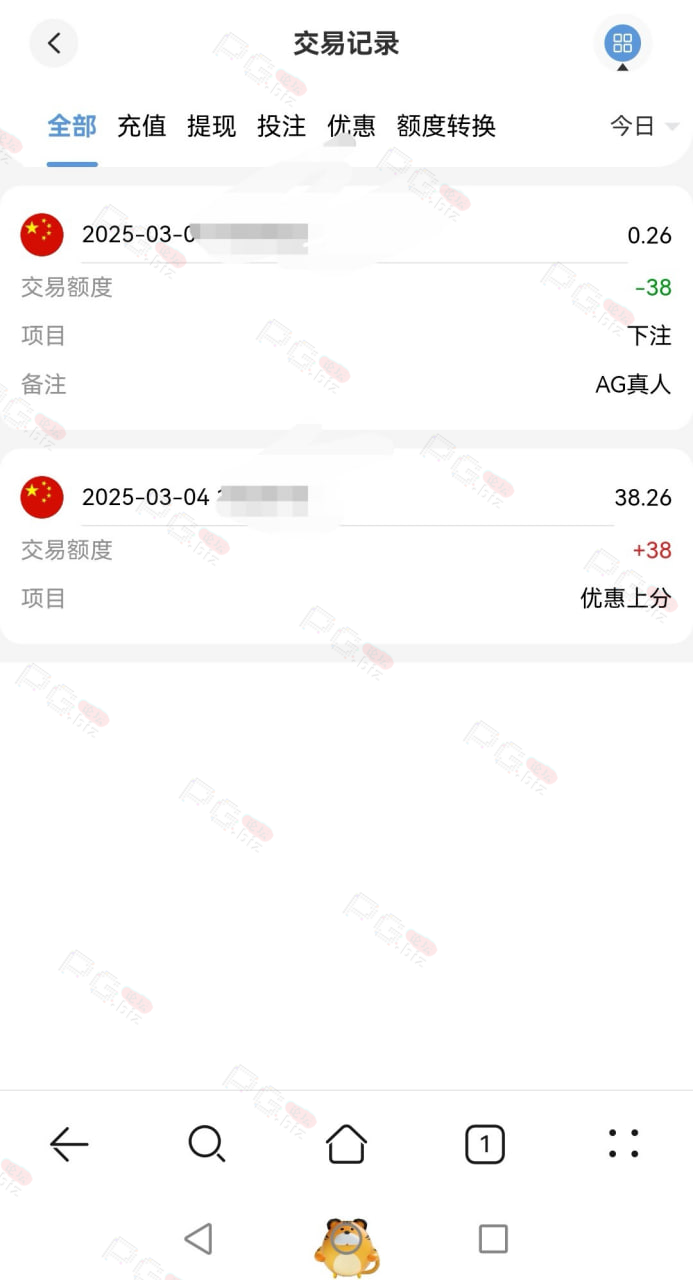
Task: Switch to the 提现 tab
Action: (x=212, y=126)
